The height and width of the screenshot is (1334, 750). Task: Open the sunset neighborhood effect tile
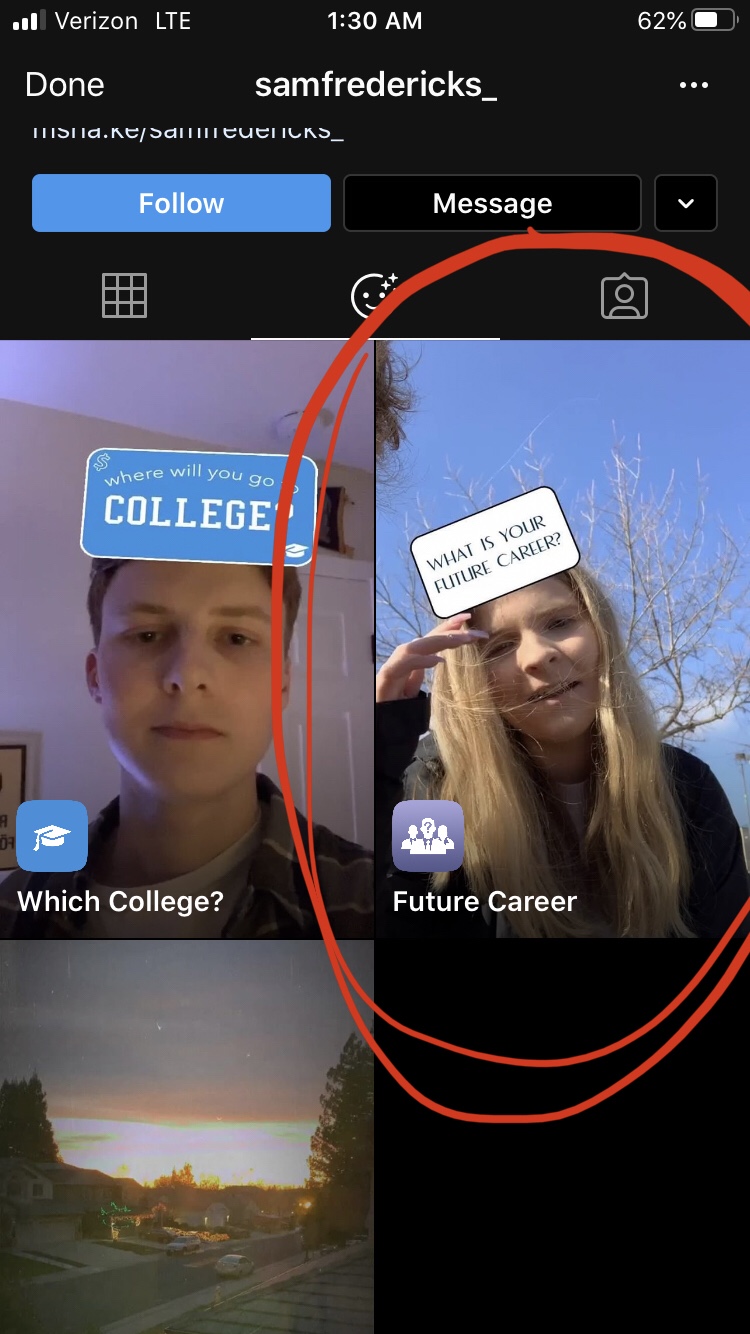[x=186, y=1137]
